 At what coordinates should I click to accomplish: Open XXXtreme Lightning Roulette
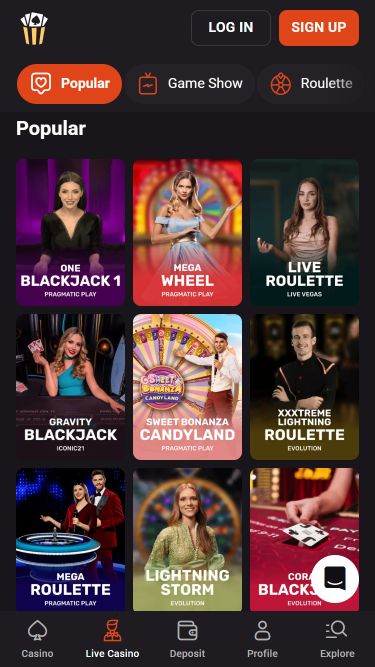tap(304, 387)
